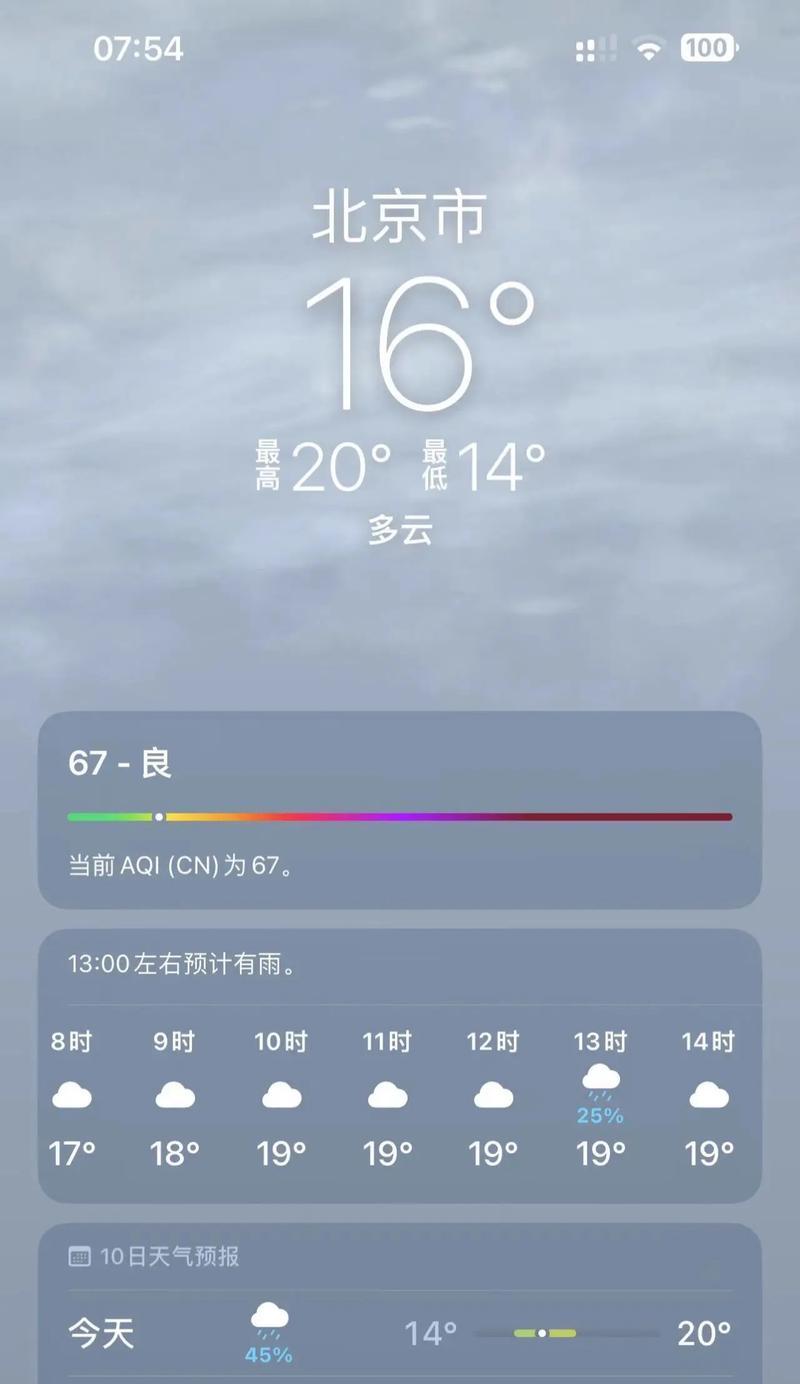The width and height of the screenshot is (800, 1384).
Task: Open the 今天 row in 10日天气预报
Action: tap(400, 1333)
